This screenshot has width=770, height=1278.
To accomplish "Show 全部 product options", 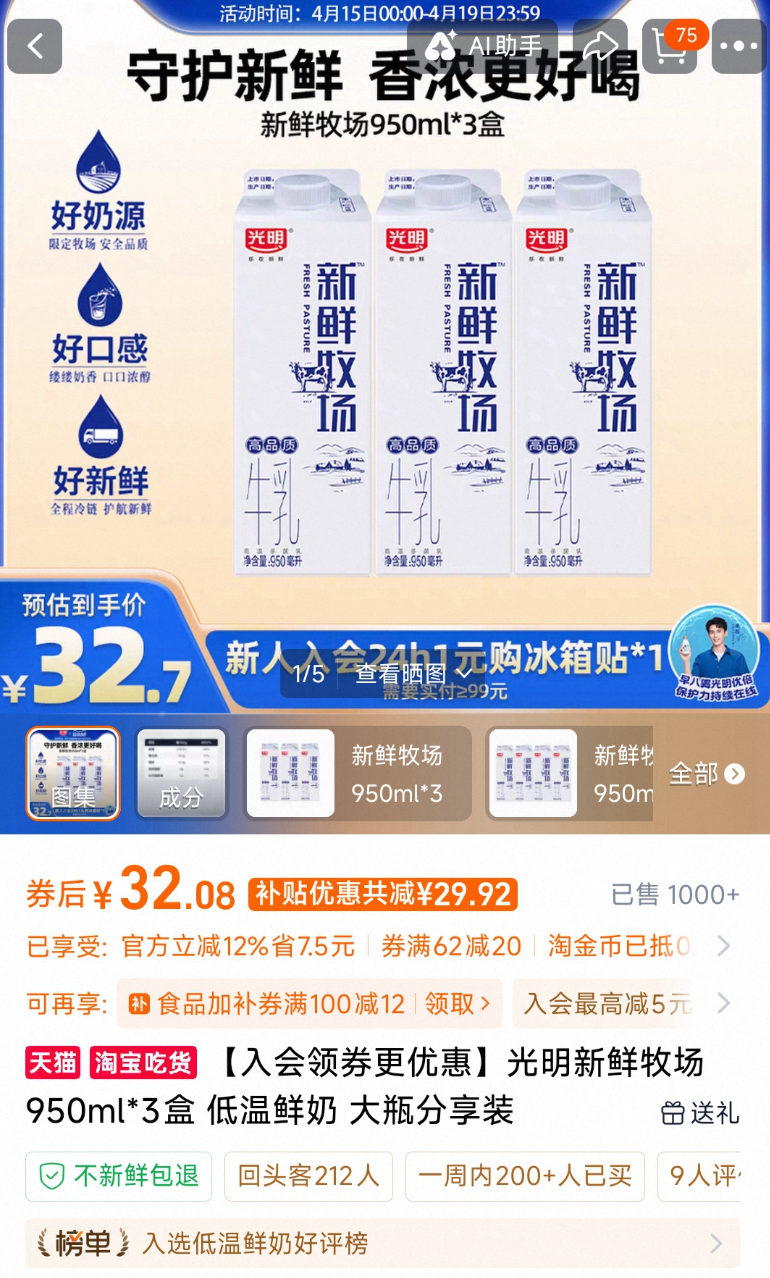I will point(706,774).
